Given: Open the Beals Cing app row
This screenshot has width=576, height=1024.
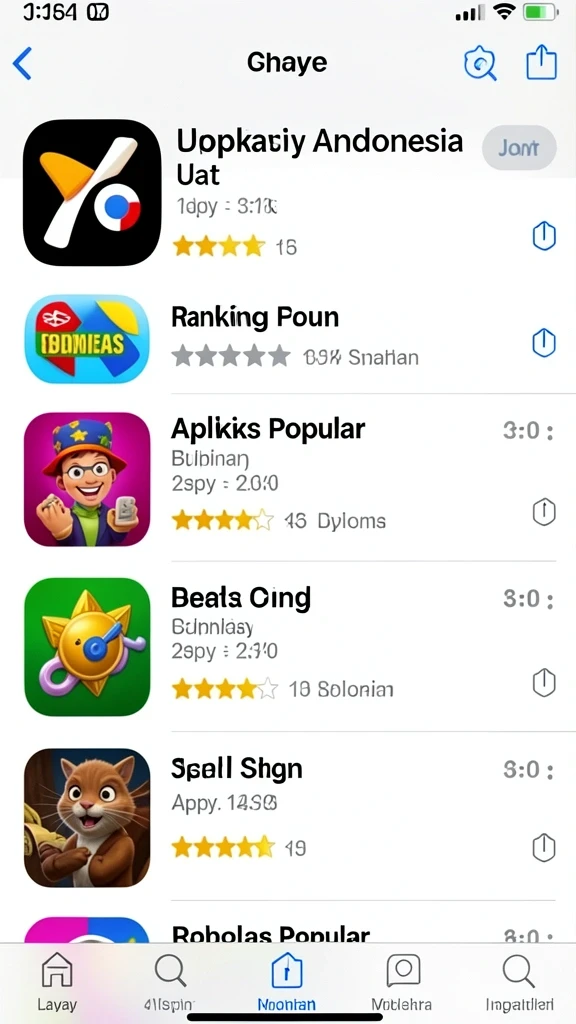Looking at the screenshot, I should (288, 647).
